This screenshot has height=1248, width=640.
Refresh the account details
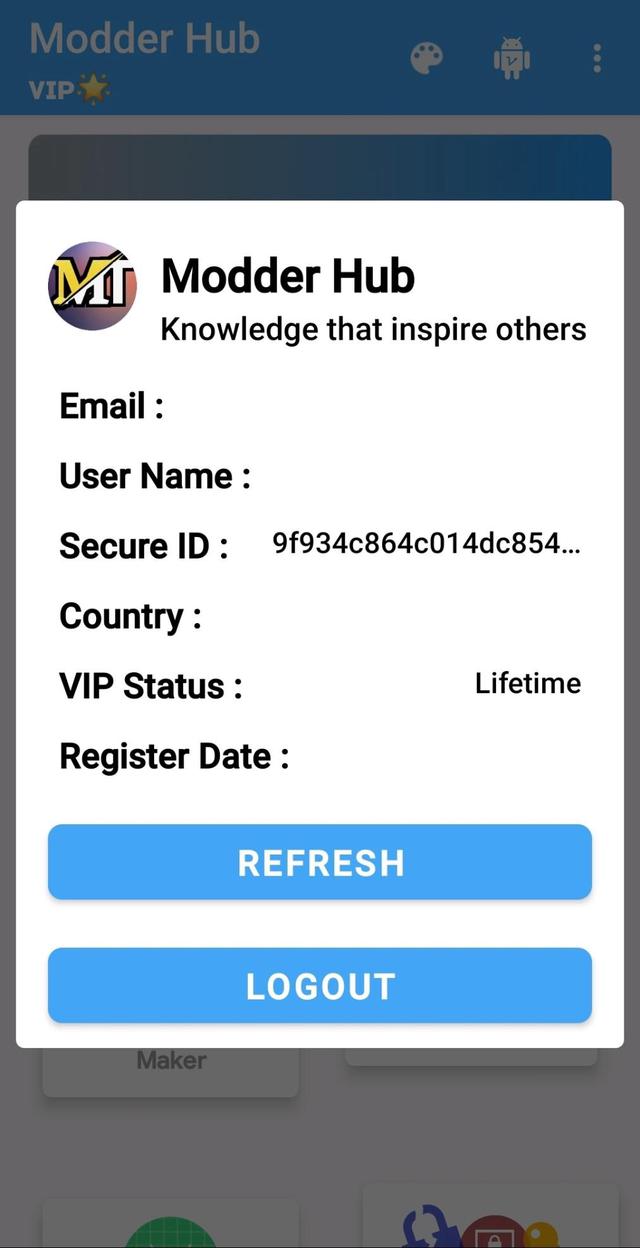click(x=320, y=862)
